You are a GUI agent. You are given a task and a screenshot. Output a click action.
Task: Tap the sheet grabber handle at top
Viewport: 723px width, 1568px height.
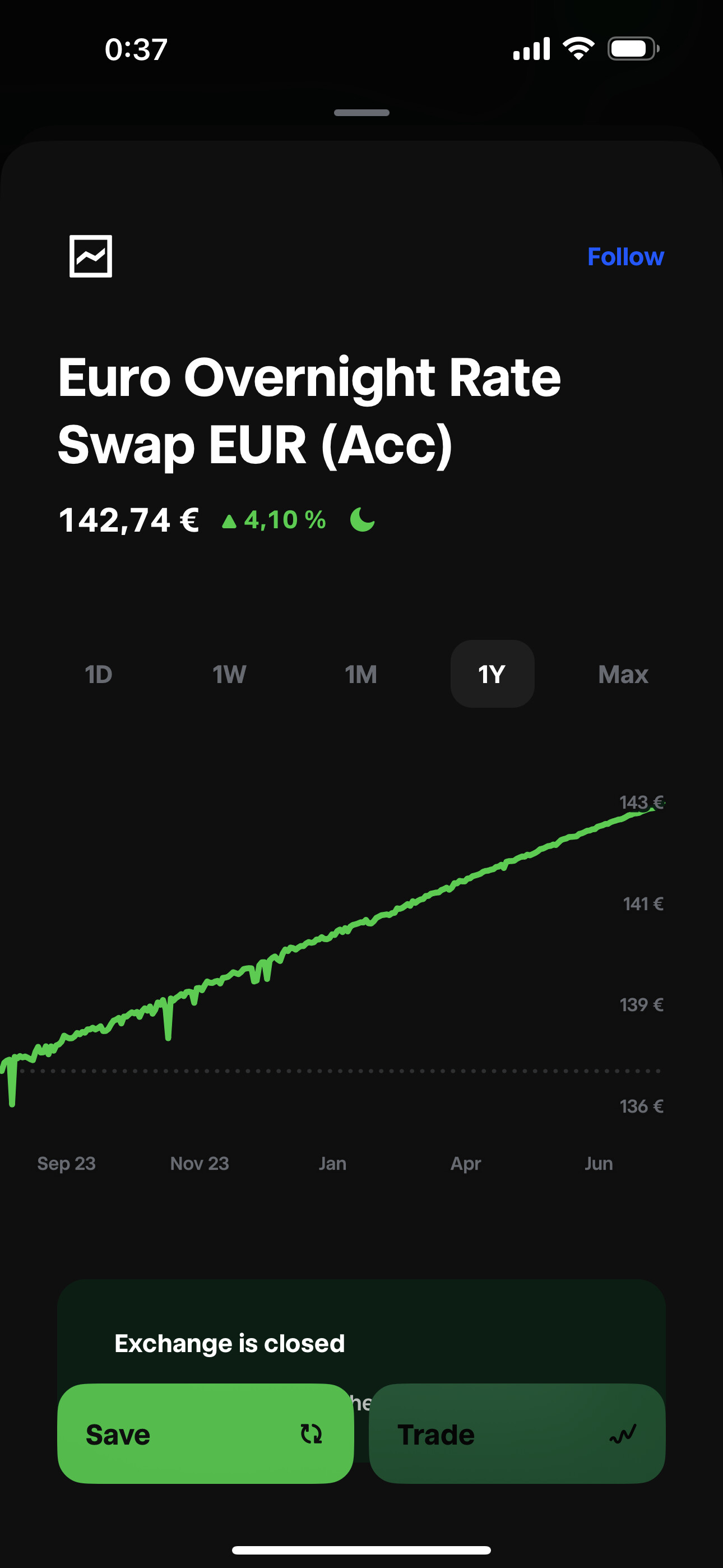(361, 113)
